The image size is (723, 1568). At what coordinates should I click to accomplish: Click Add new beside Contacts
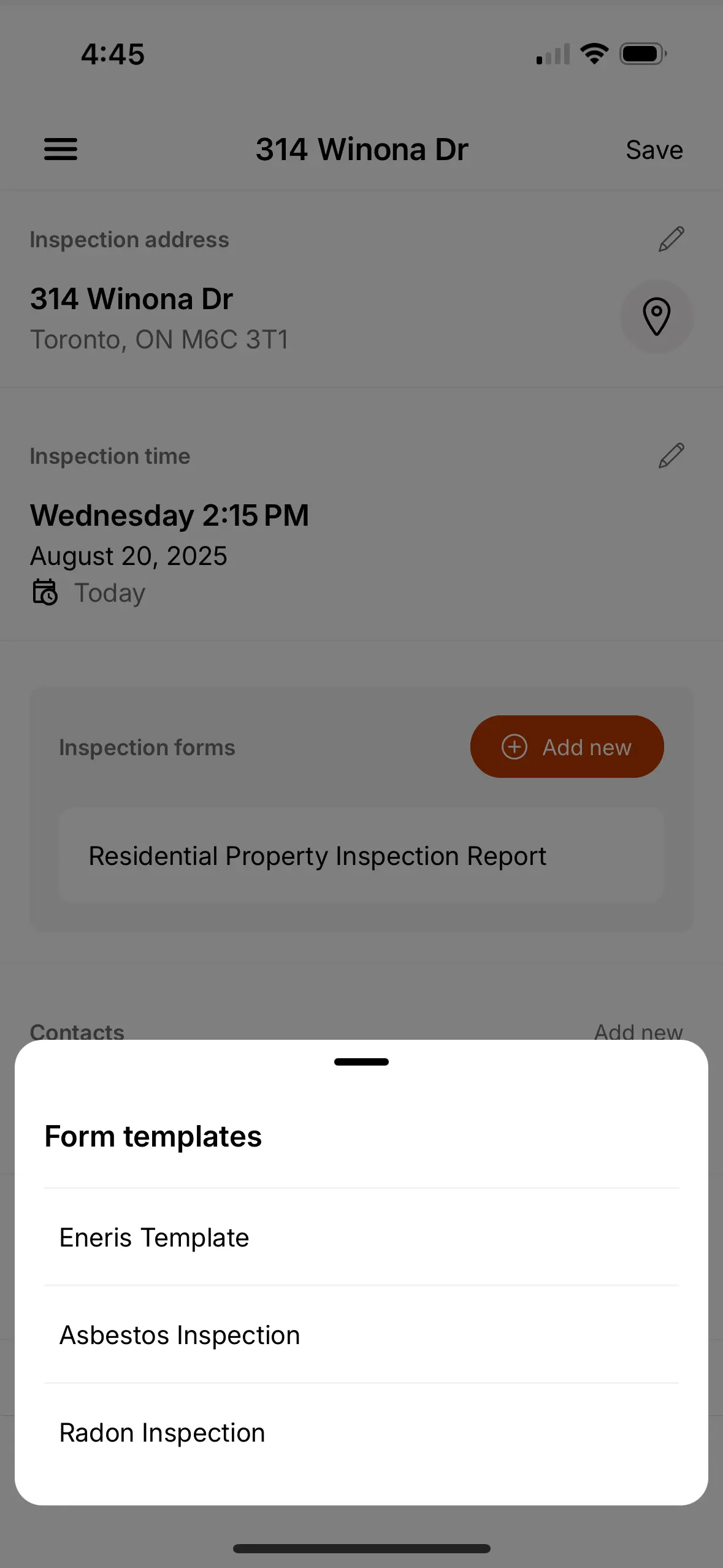[640, 1032]
